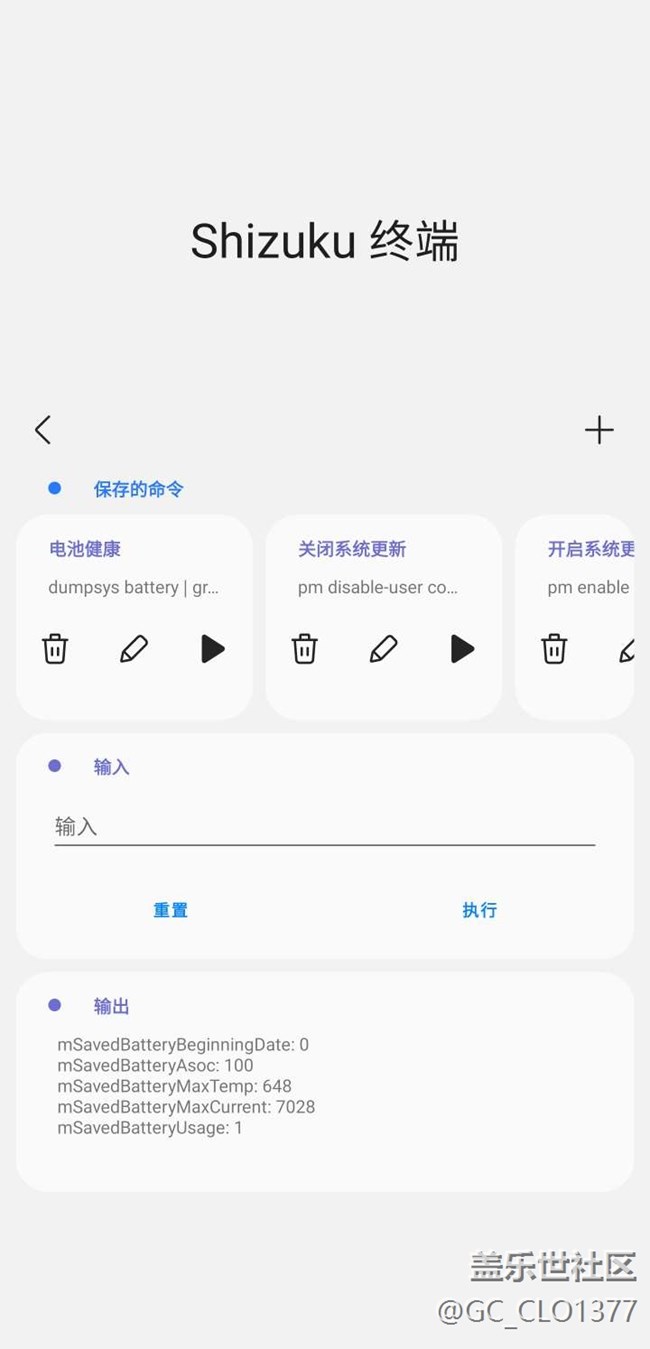Image resolution: width=650 pixels, height=1349 pixels.
Task: Run the 关闭系统更新 command
Action: 461,649
